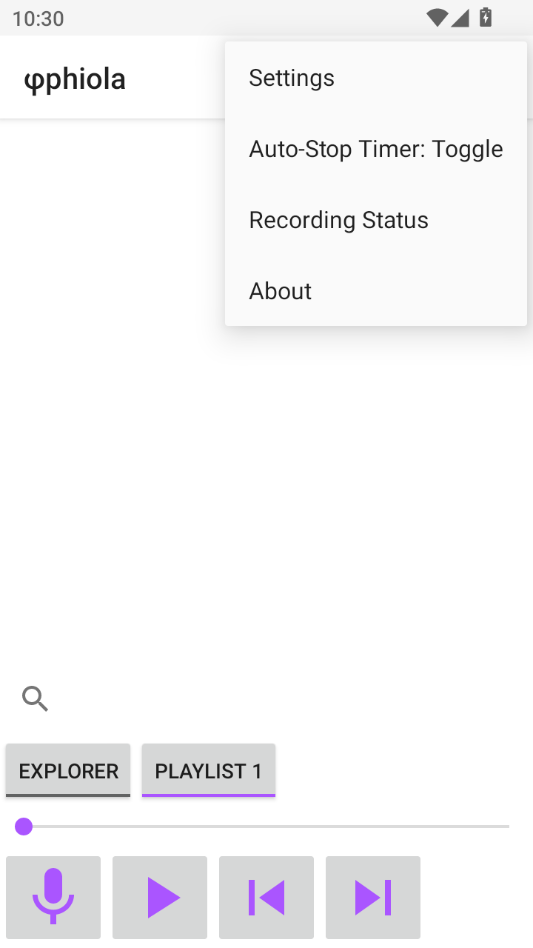
Task: Switch to the Explorer tab
Action: tap(68, 770)
